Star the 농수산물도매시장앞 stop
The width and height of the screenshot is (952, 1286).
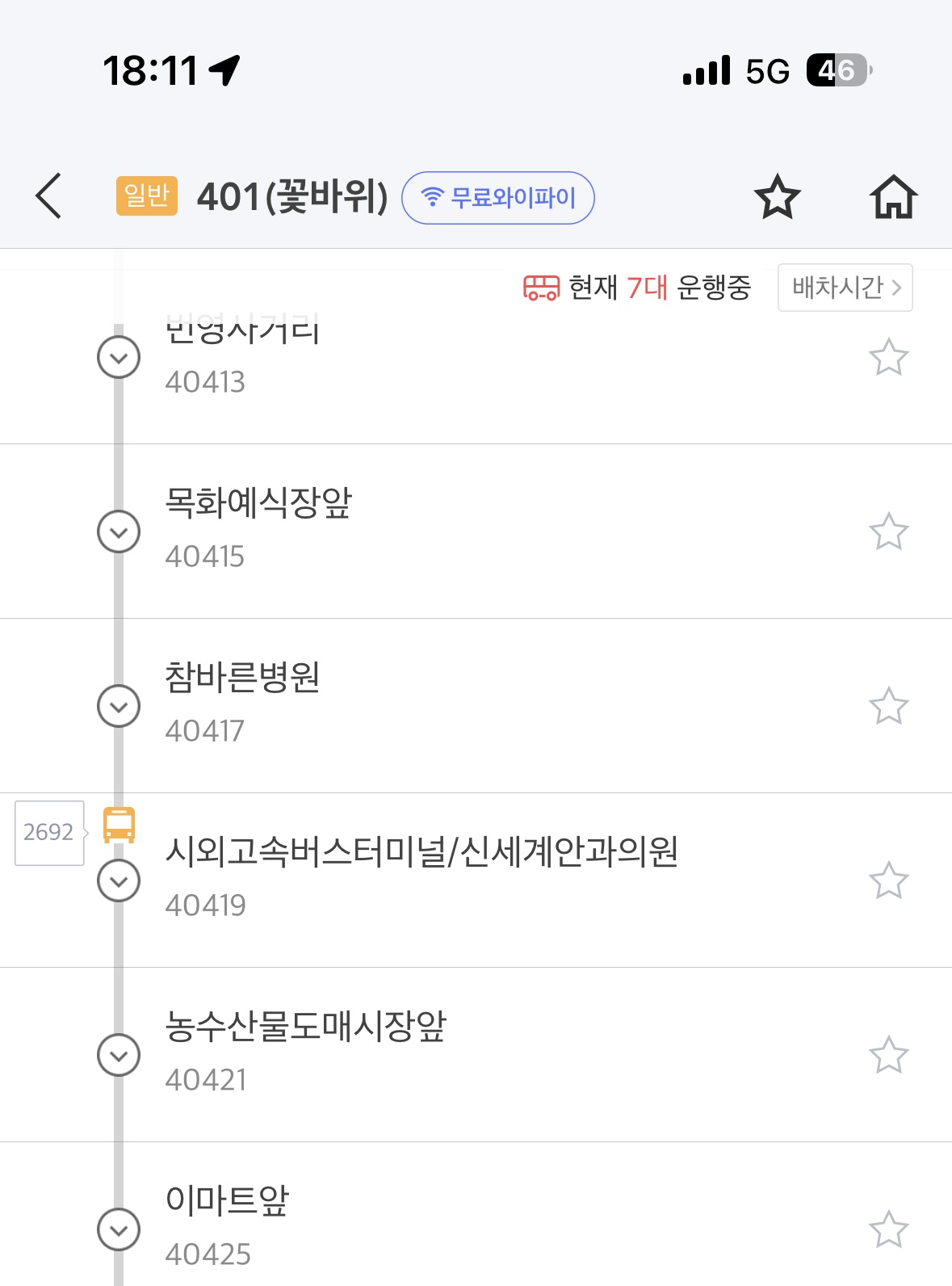pos(888,1055)
